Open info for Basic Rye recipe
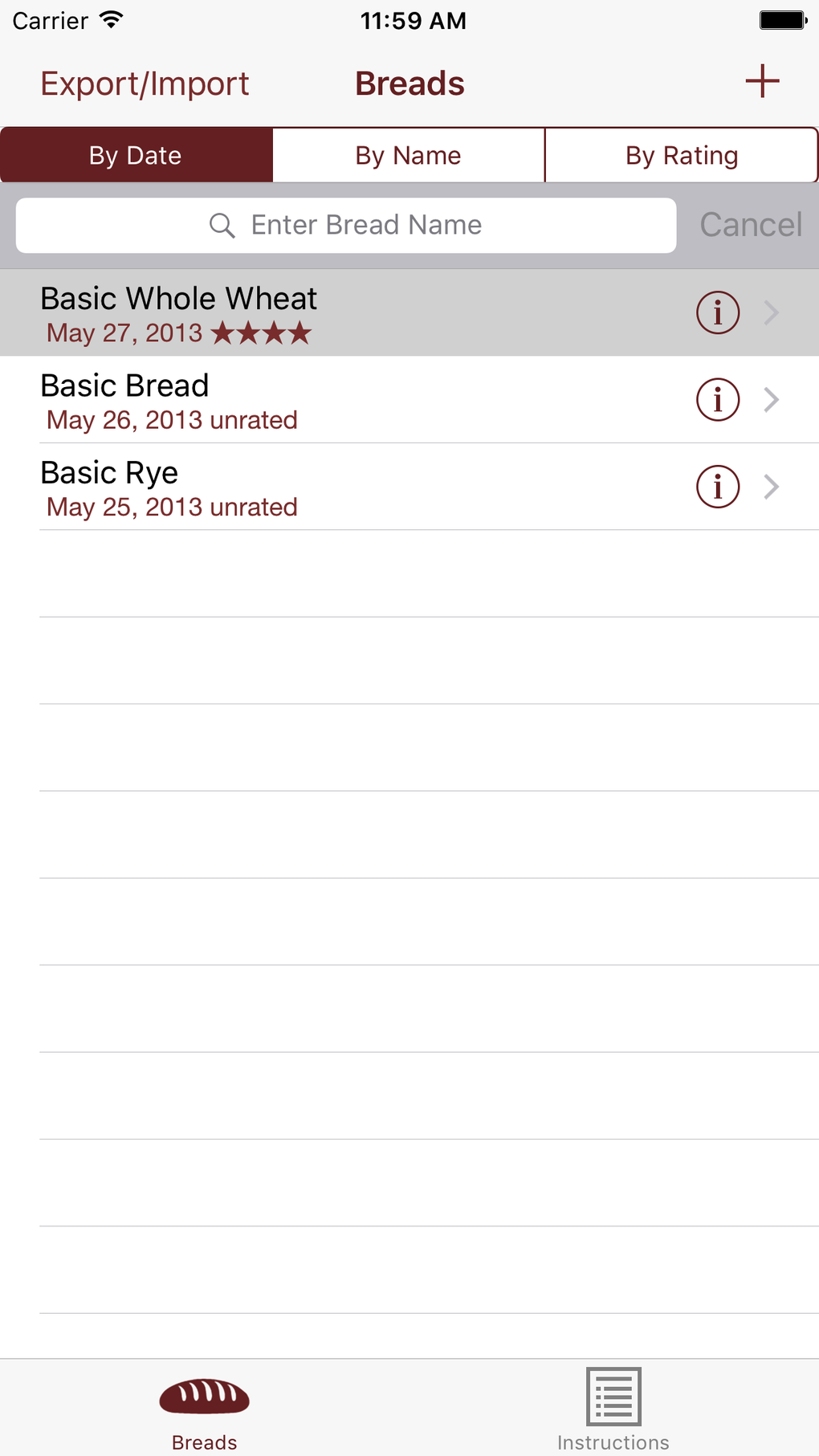819x1456 pixels. coord(717,487)
